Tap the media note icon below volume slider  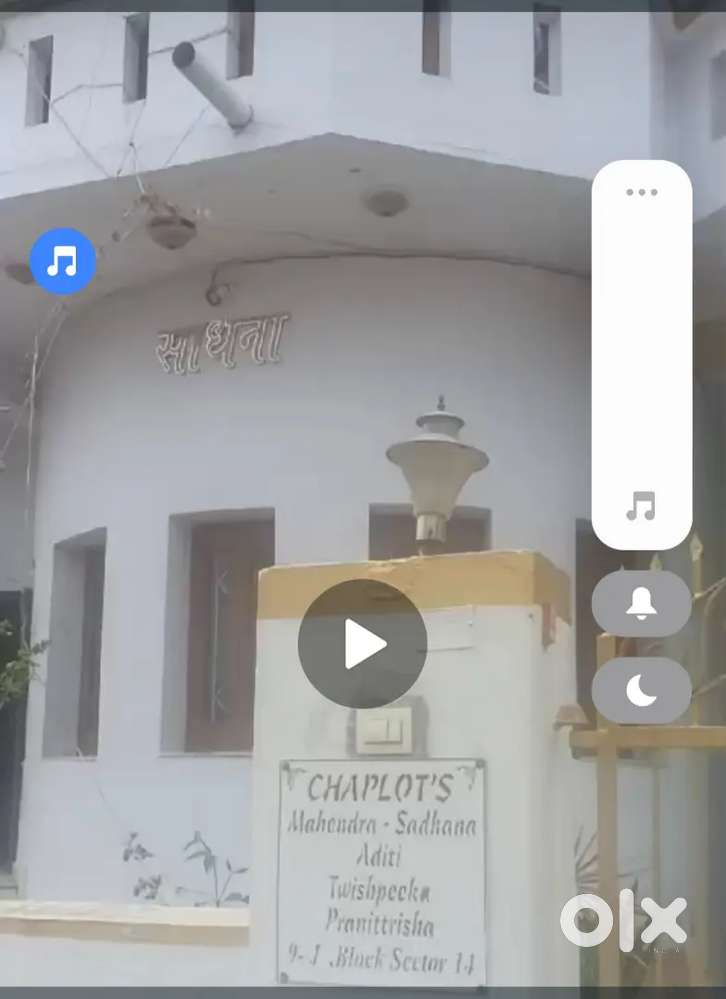641,506
